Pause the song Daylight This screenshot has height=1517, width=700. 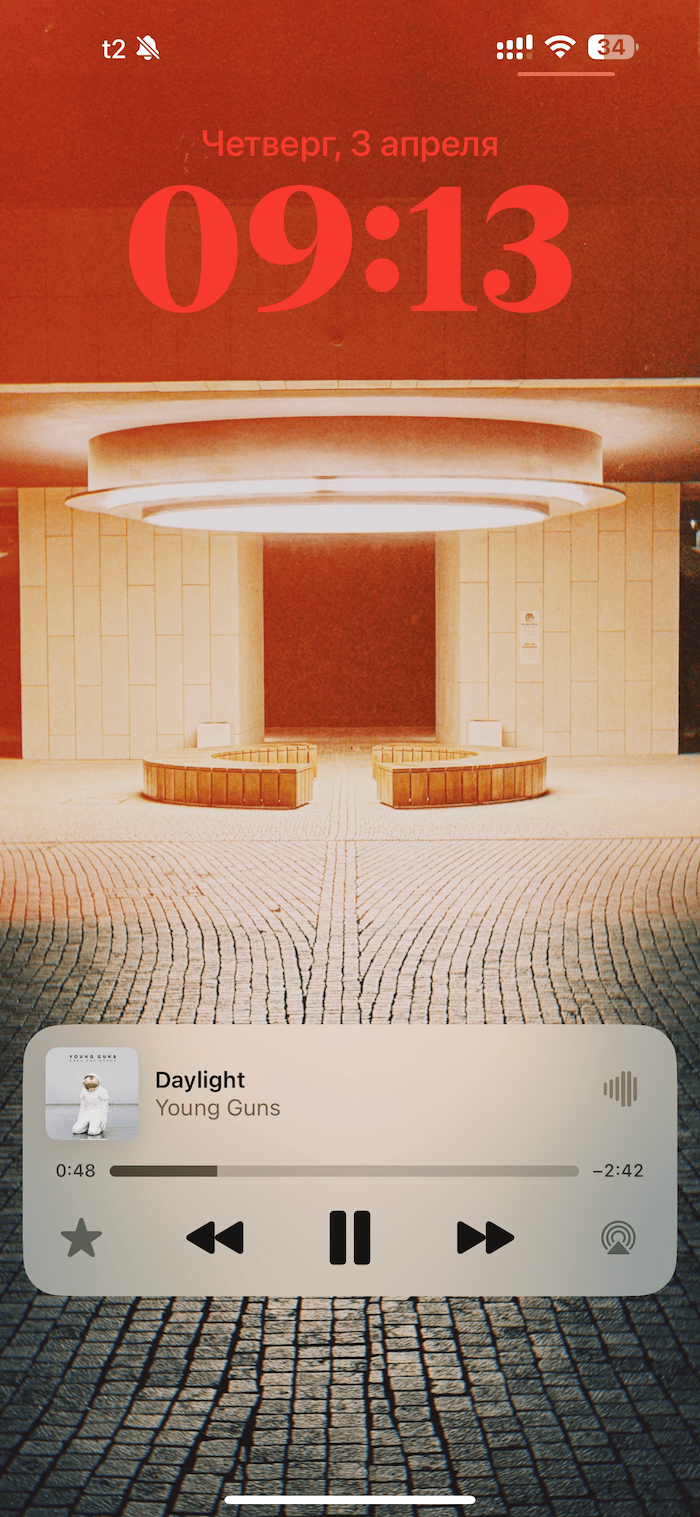click(x=350, y=1238)
